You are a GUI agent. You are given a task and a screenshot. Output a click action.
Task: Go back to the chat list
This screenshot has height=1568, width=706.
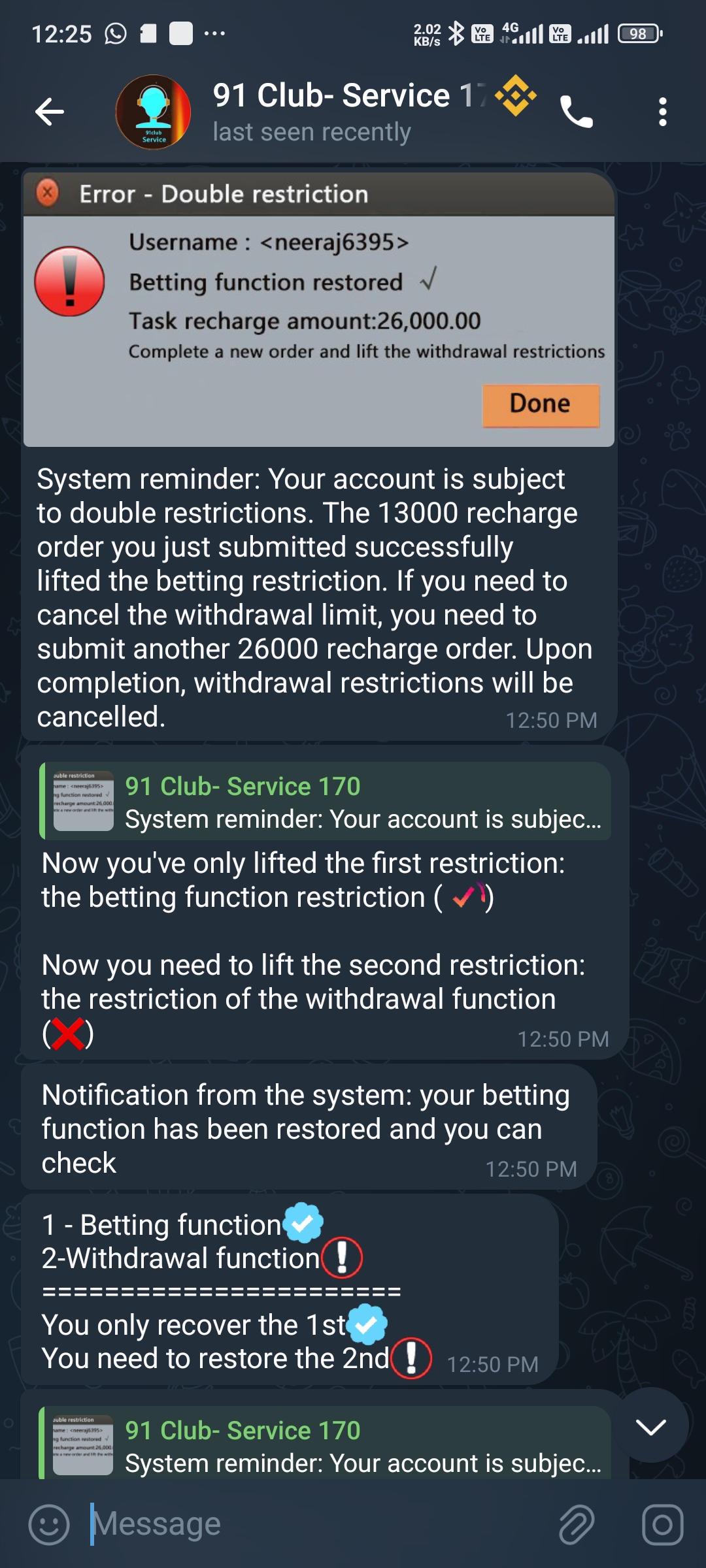pyautogui.click(x=50, y=112)
